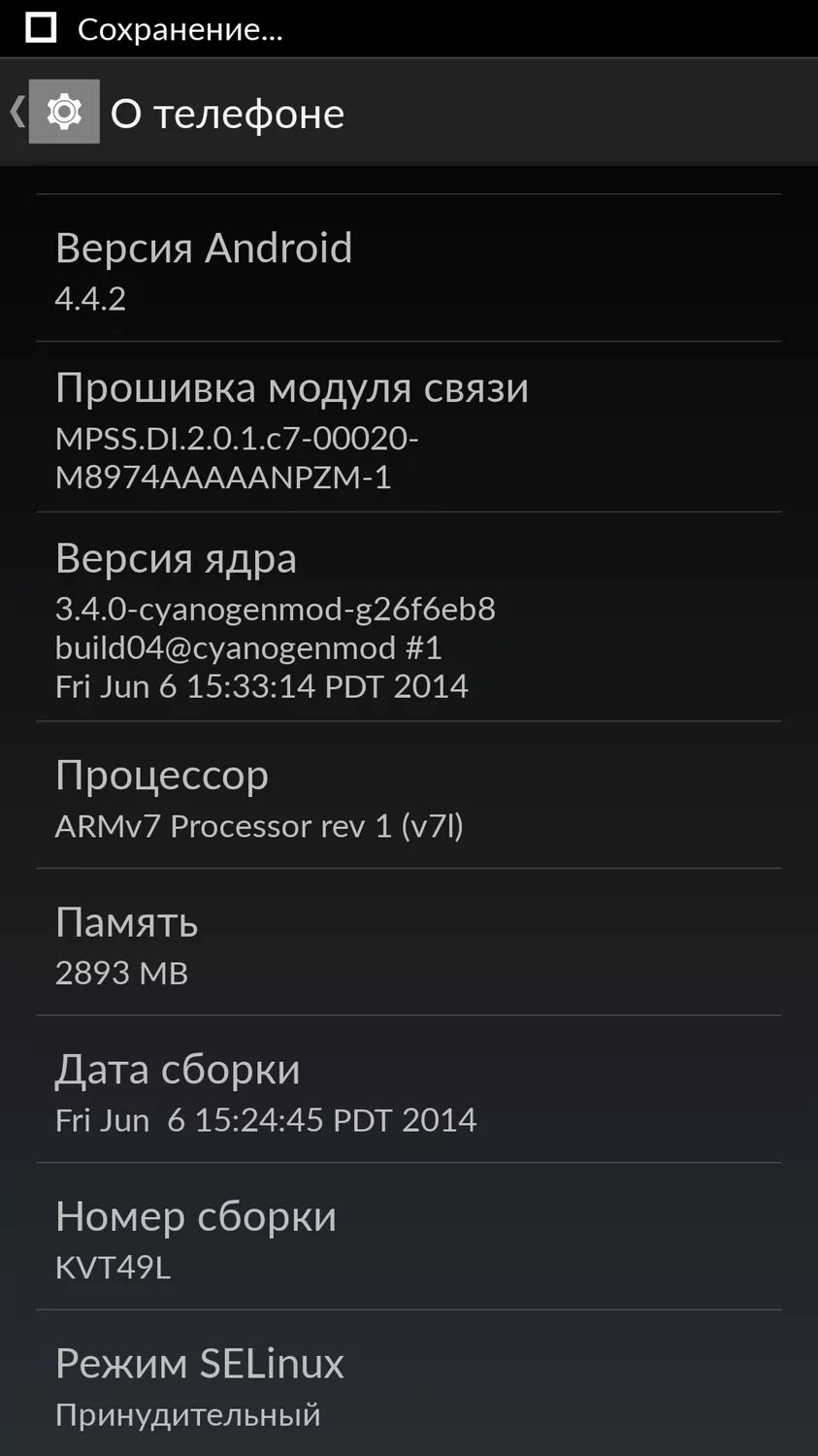
Task: Tap the Номер сборки row
Action: pos(409,1238)
